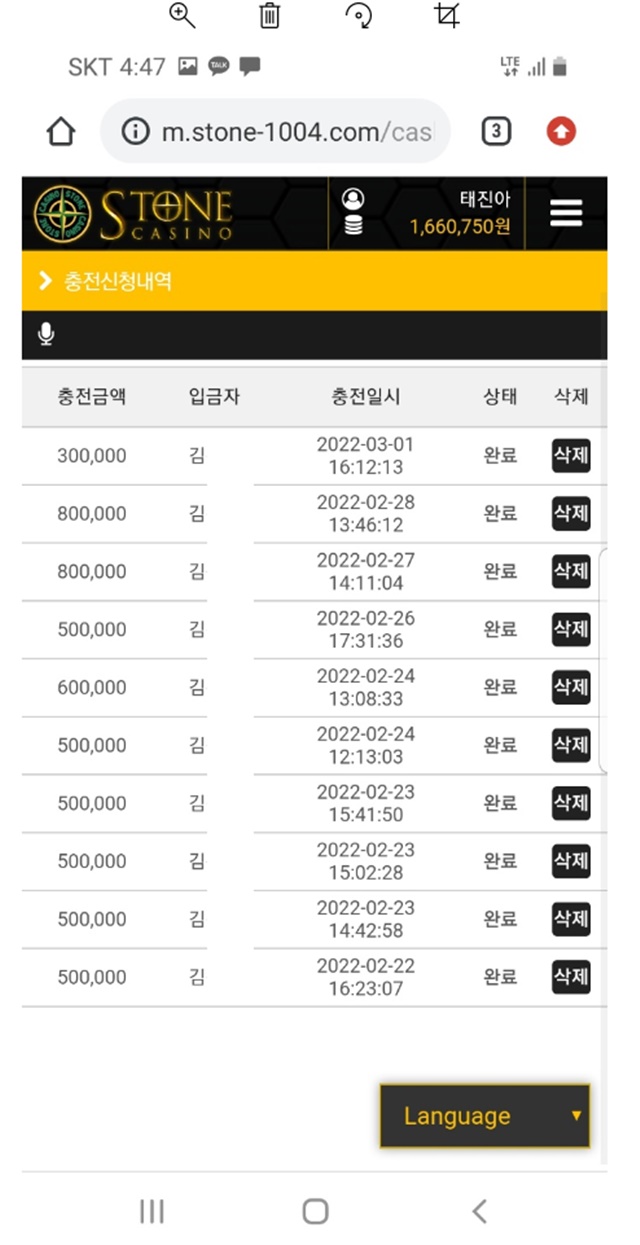This screenshot has height=1245, width=640.
Task: Delete the 2022-02-24 13:08:33 deposit entry
Action: [571, 688]
